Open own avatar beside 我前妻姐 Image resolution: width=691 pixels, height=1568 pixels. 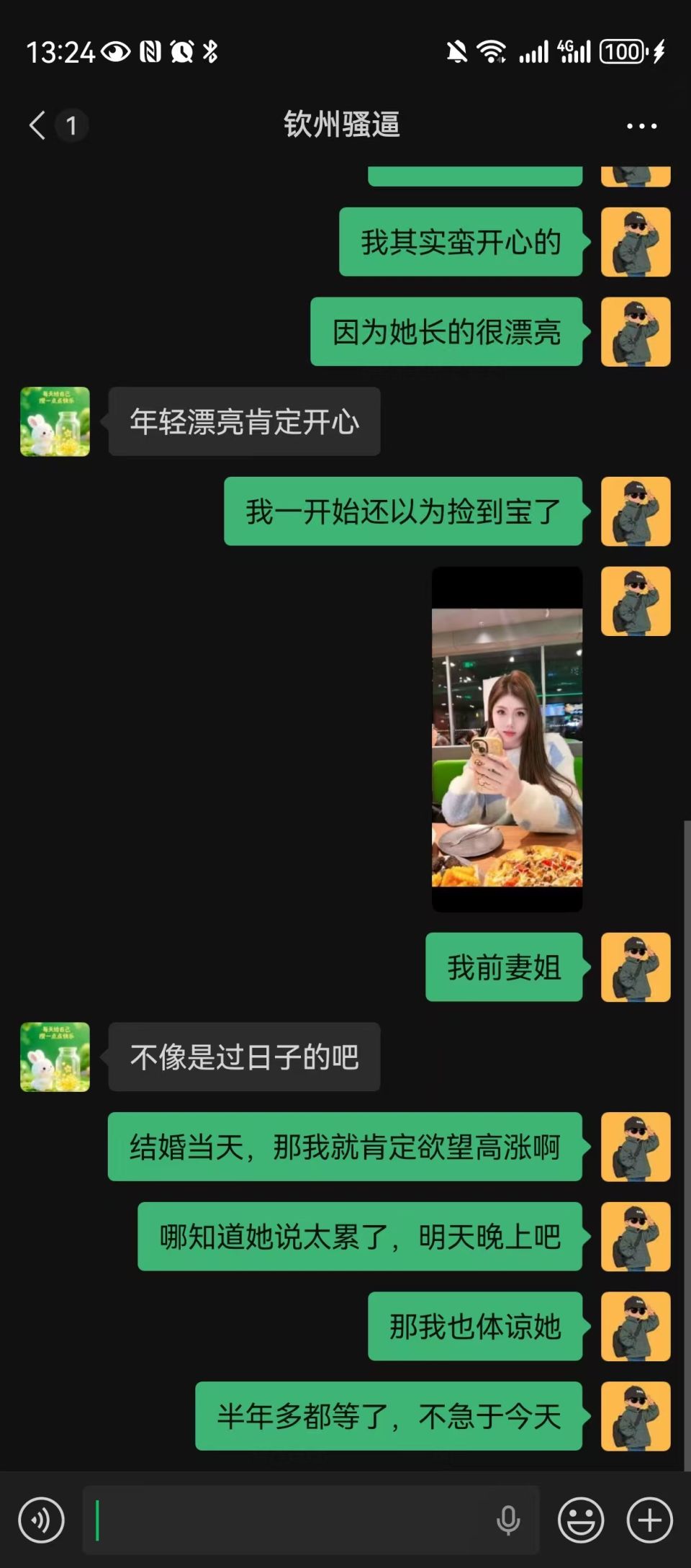point(636,967)
